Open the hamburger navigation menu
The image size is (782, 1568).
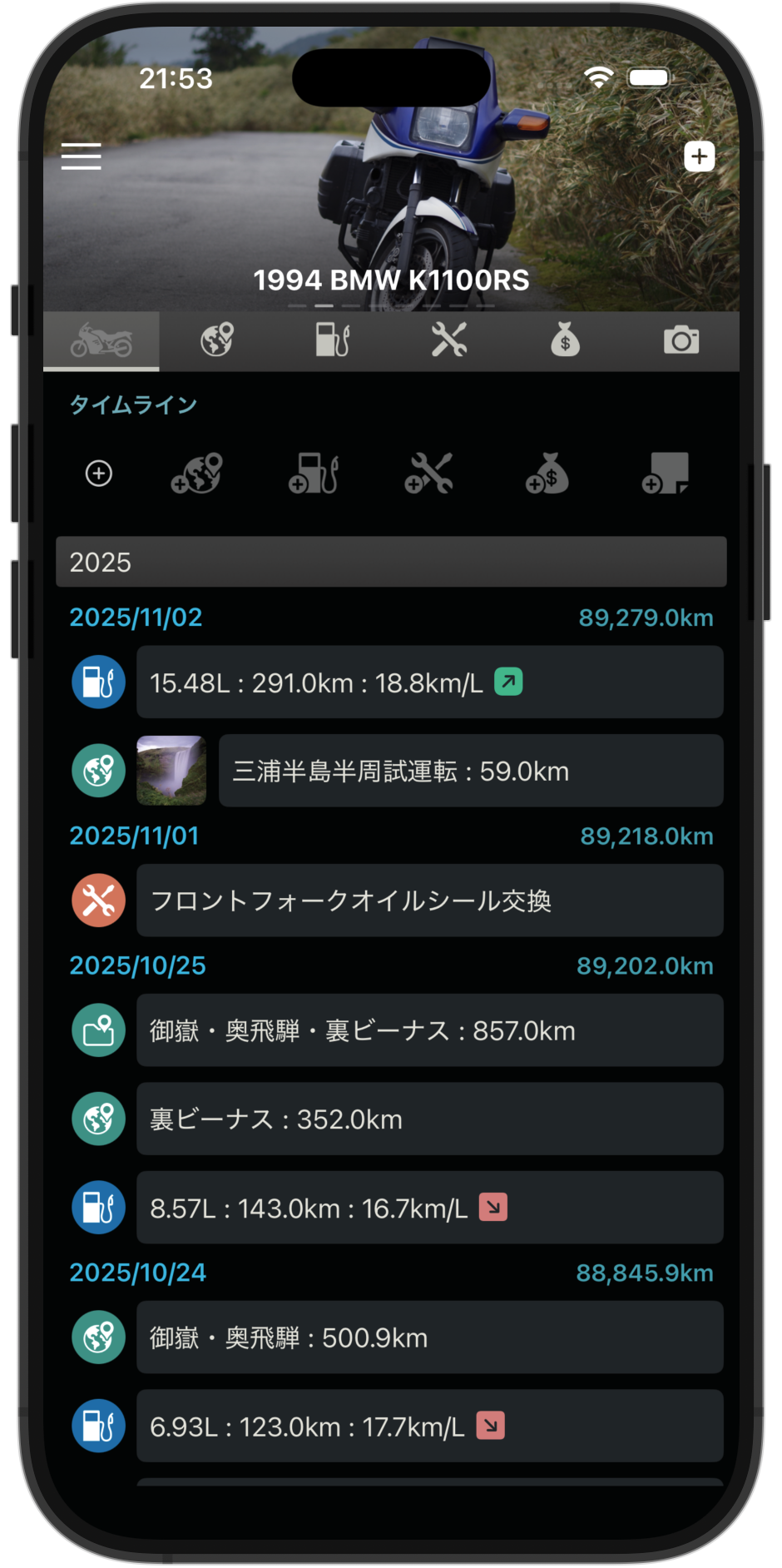[81, 156]
